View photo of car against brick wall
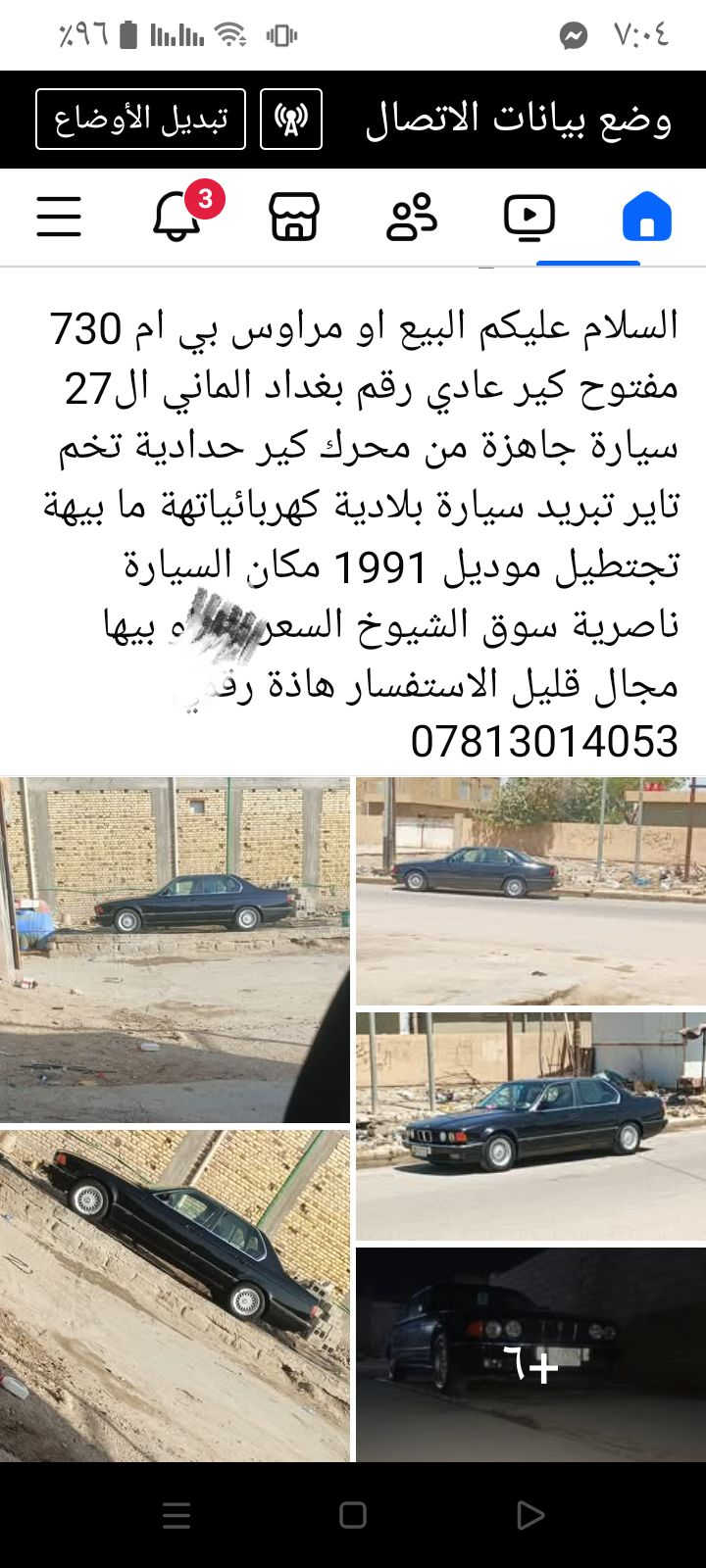 click(175, 949)
